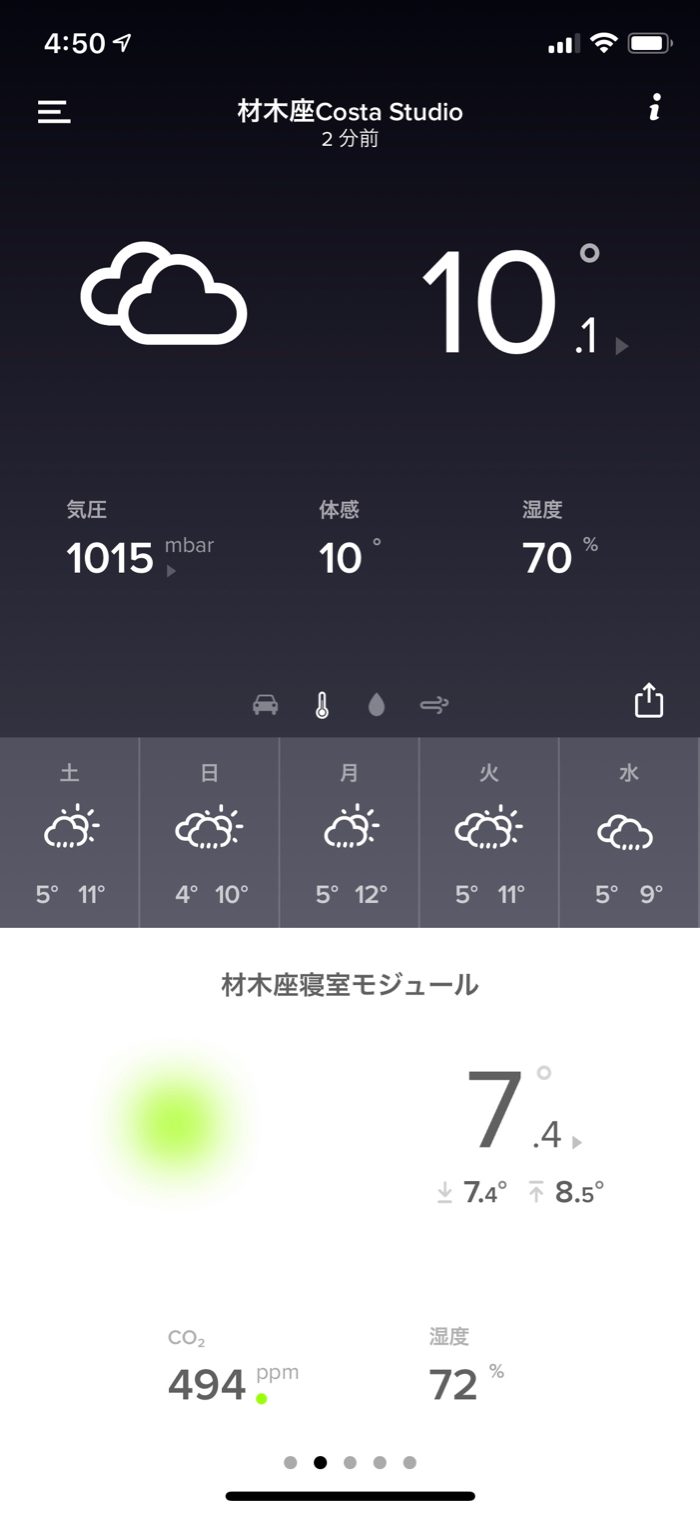Select the thermometer temperature view

pyautogui.click(x=321, y=705)
